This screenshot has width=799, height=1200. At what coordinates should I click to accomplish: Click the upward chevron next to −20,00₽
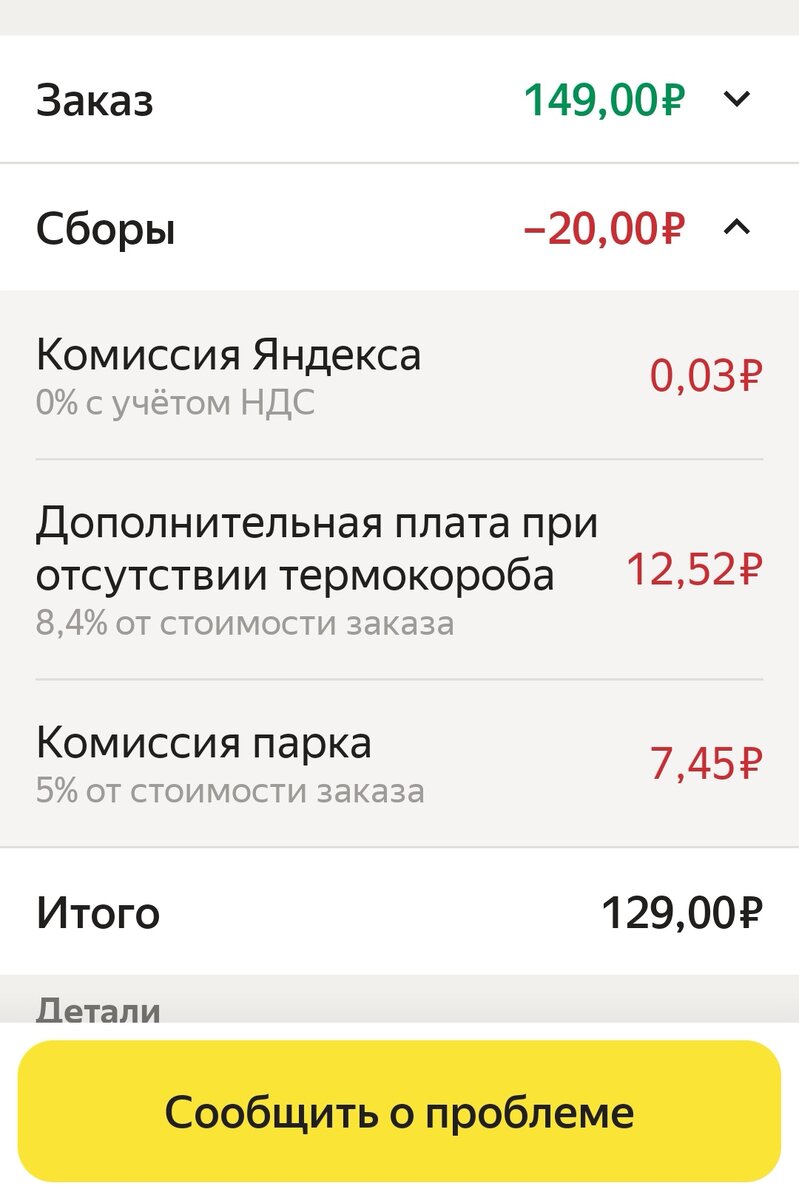click(737, 228)
